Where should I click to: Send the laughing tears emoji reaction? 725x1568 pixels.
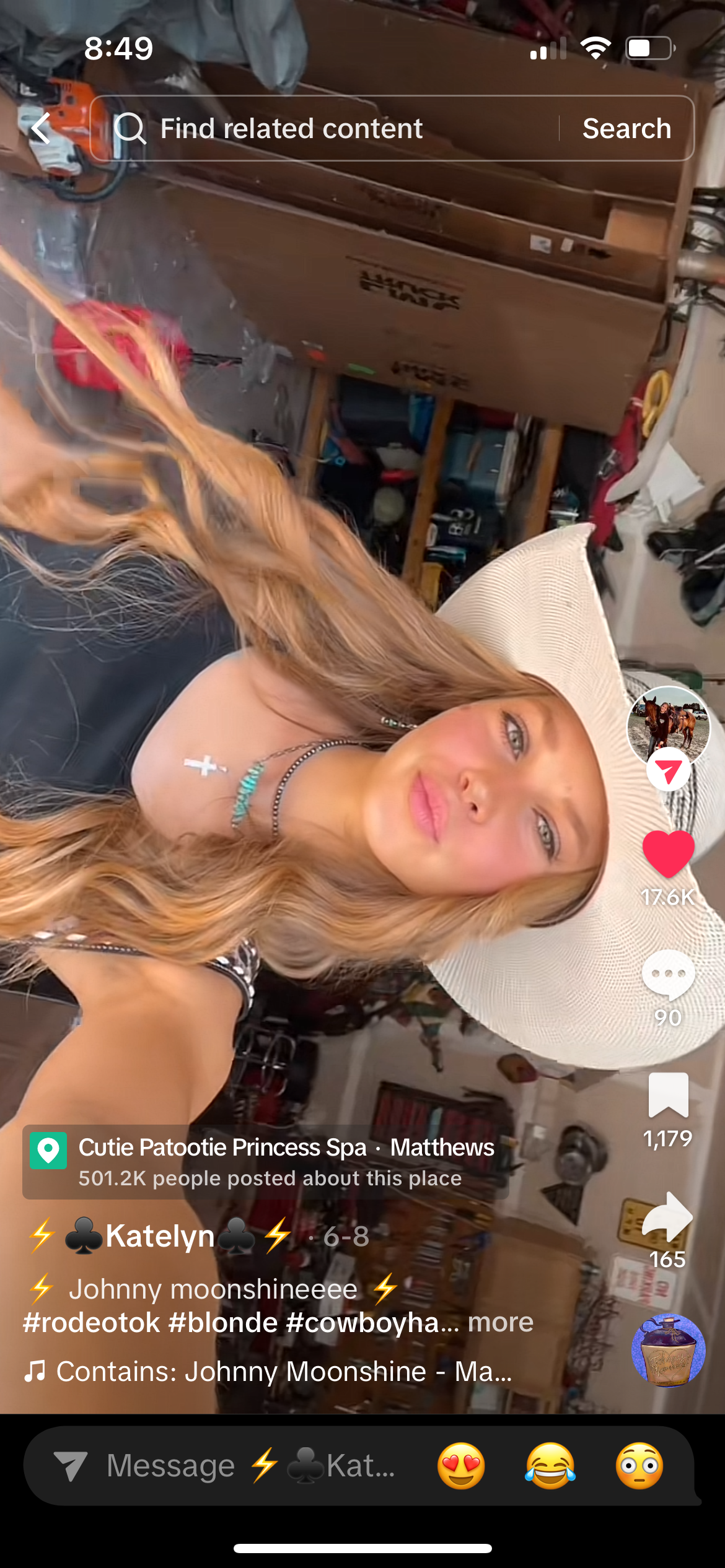coord(550,1466)
